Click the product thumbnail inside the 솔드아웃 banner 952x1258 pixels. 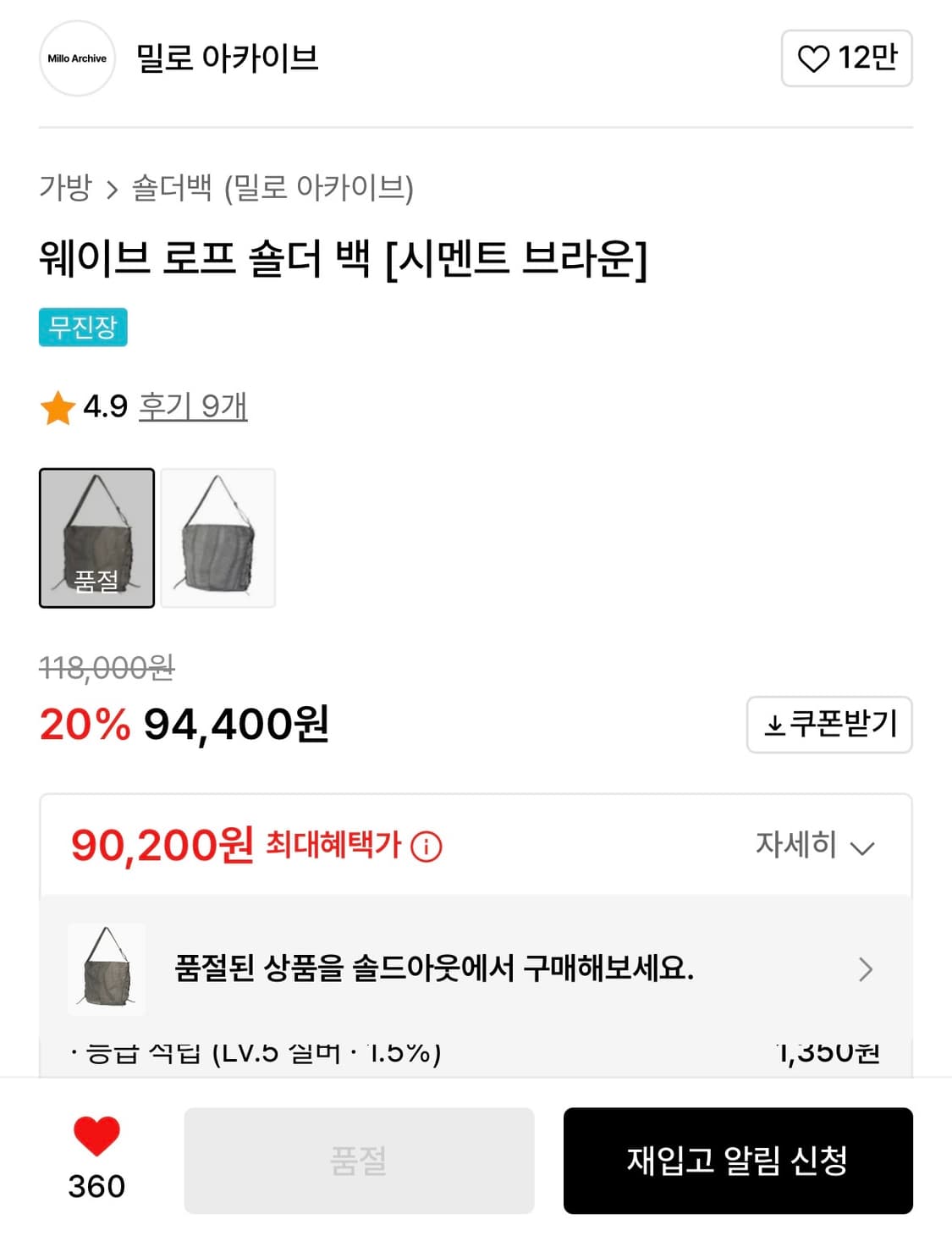[107, 969]
